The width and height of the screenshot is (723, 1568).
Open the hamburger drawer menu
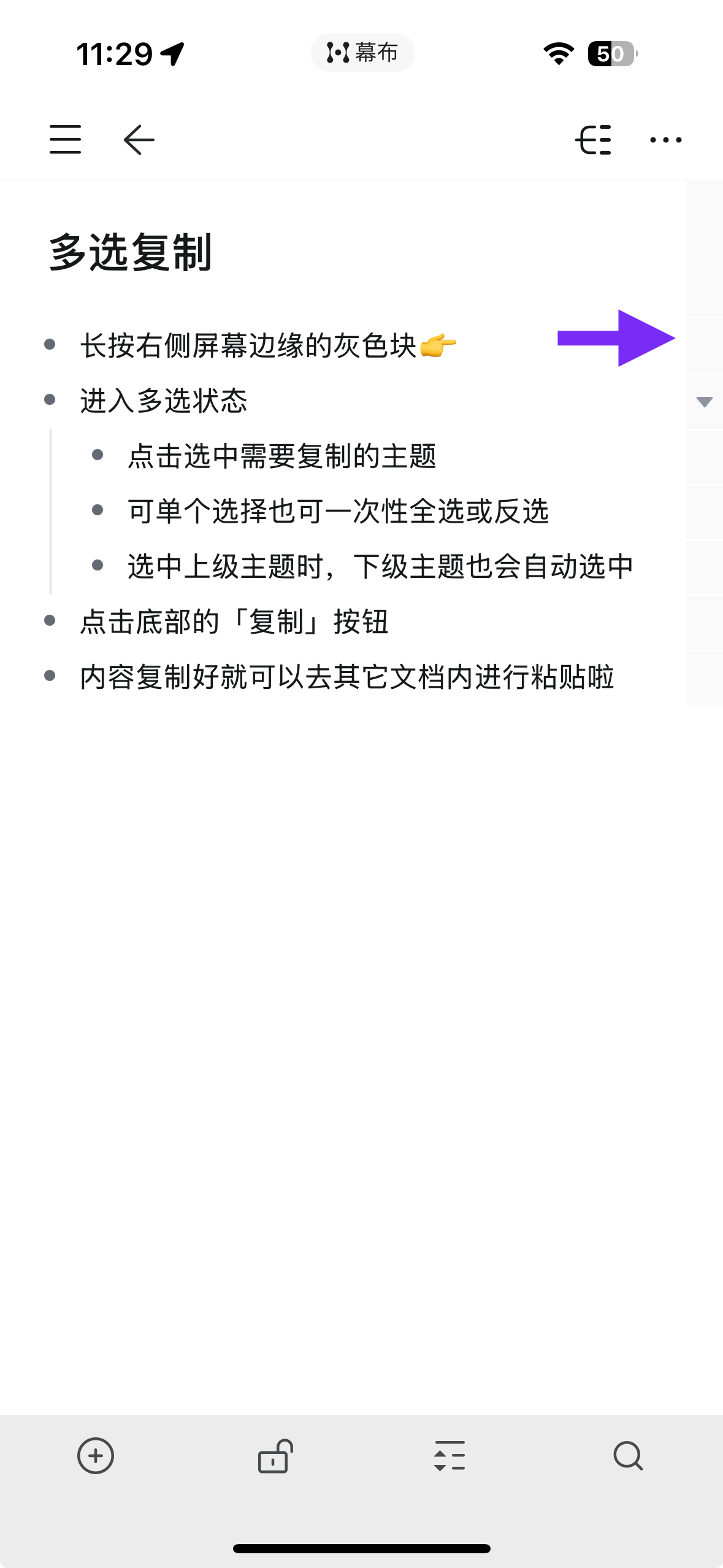pyautogui.click(x=65, y=140)
